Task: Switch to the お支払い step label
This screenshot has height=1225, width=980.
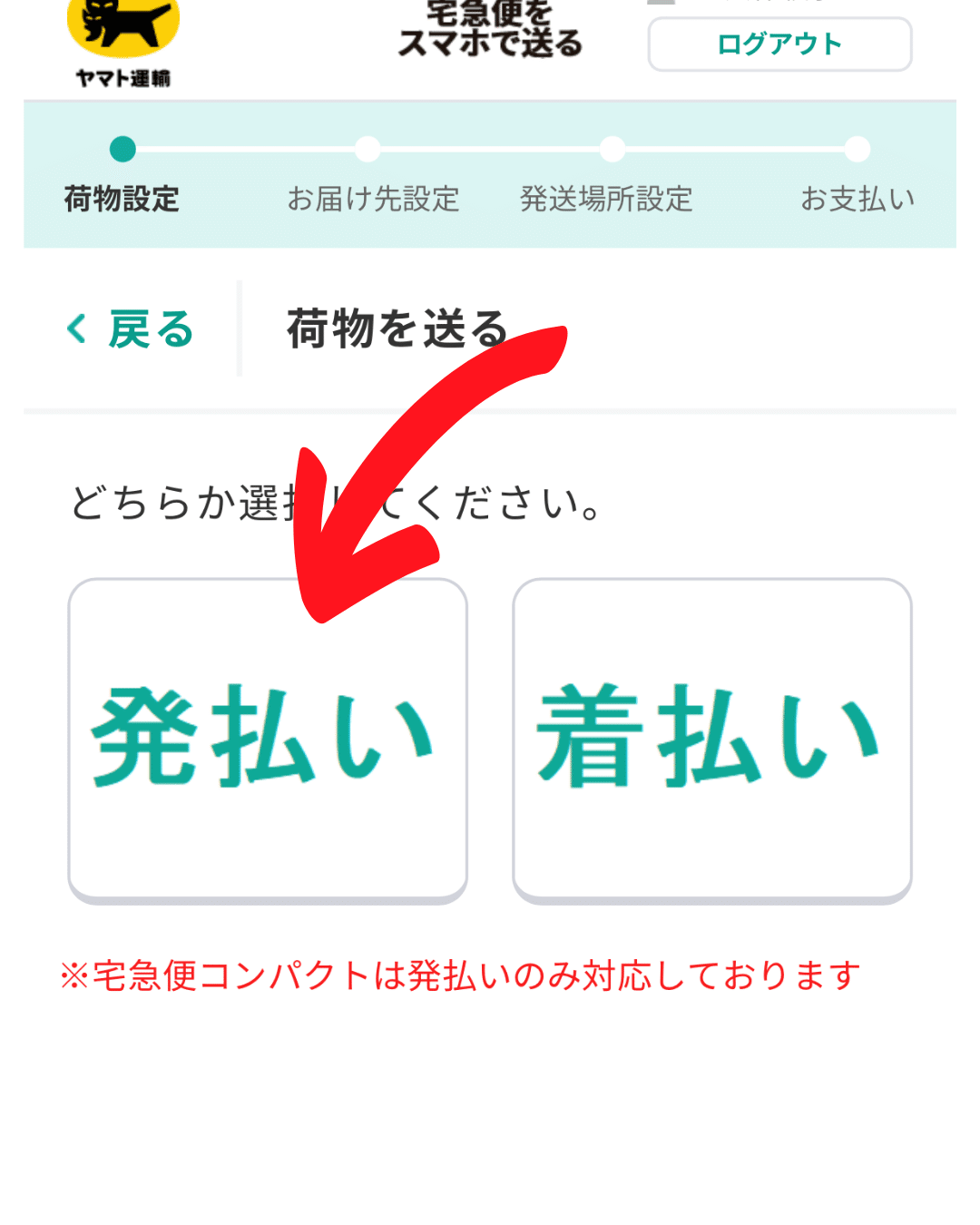Action: (x=857, y=198)
